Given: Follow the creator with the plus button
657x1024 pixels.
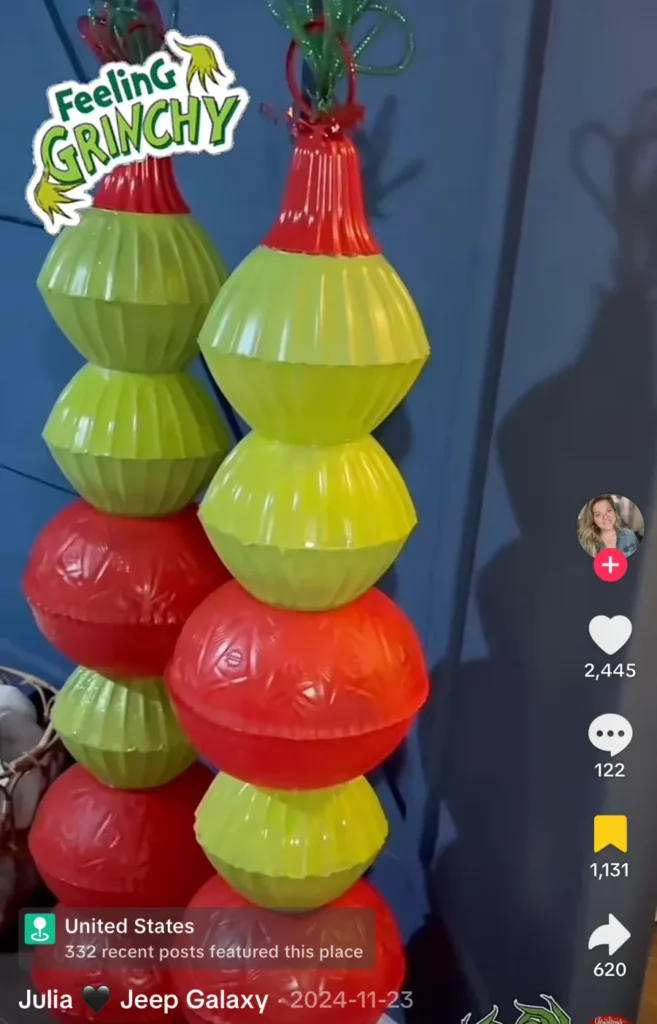Looking at the screenshot, I should point(610,565).
